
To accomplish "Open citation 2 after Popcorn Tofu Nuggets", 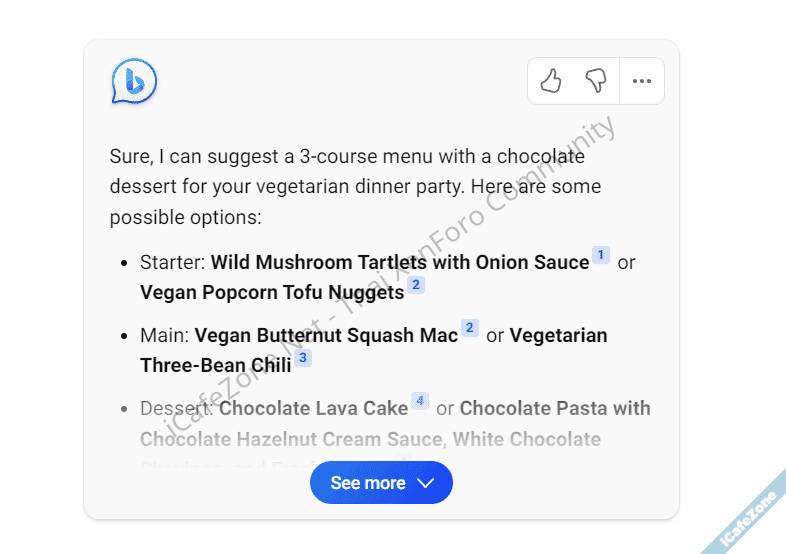I will point(416,286).
